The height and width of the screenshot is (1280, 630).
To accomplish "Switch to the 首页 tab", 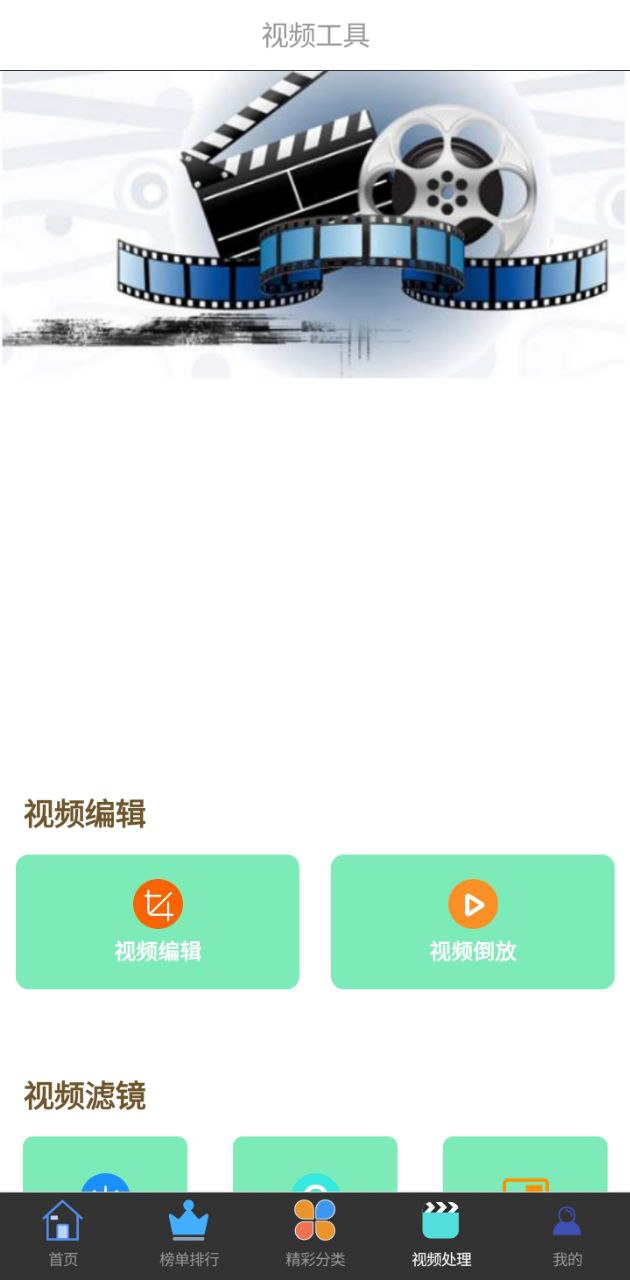I will pos(63,1236).
